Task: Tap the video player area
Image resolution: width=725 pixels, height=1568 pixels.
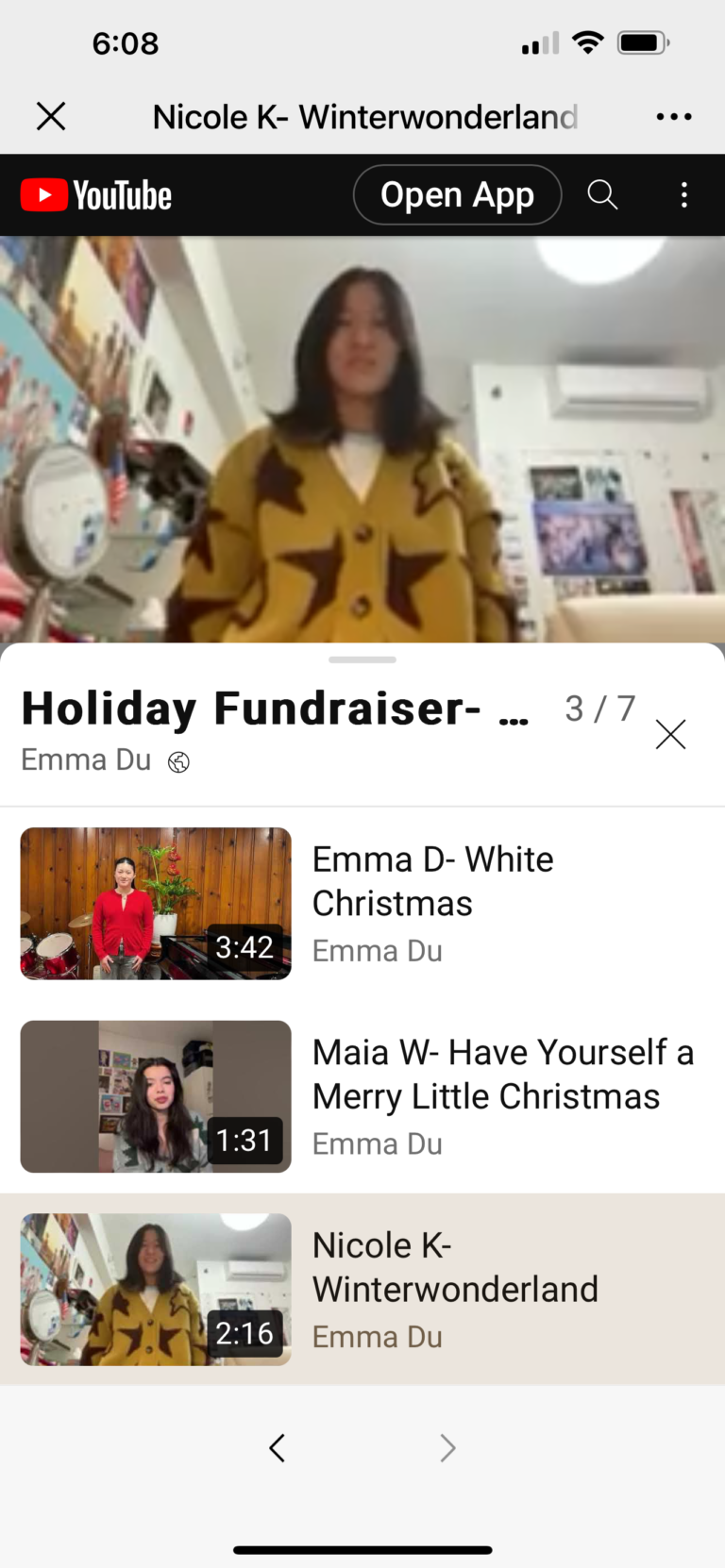Action: pos(362,440)
